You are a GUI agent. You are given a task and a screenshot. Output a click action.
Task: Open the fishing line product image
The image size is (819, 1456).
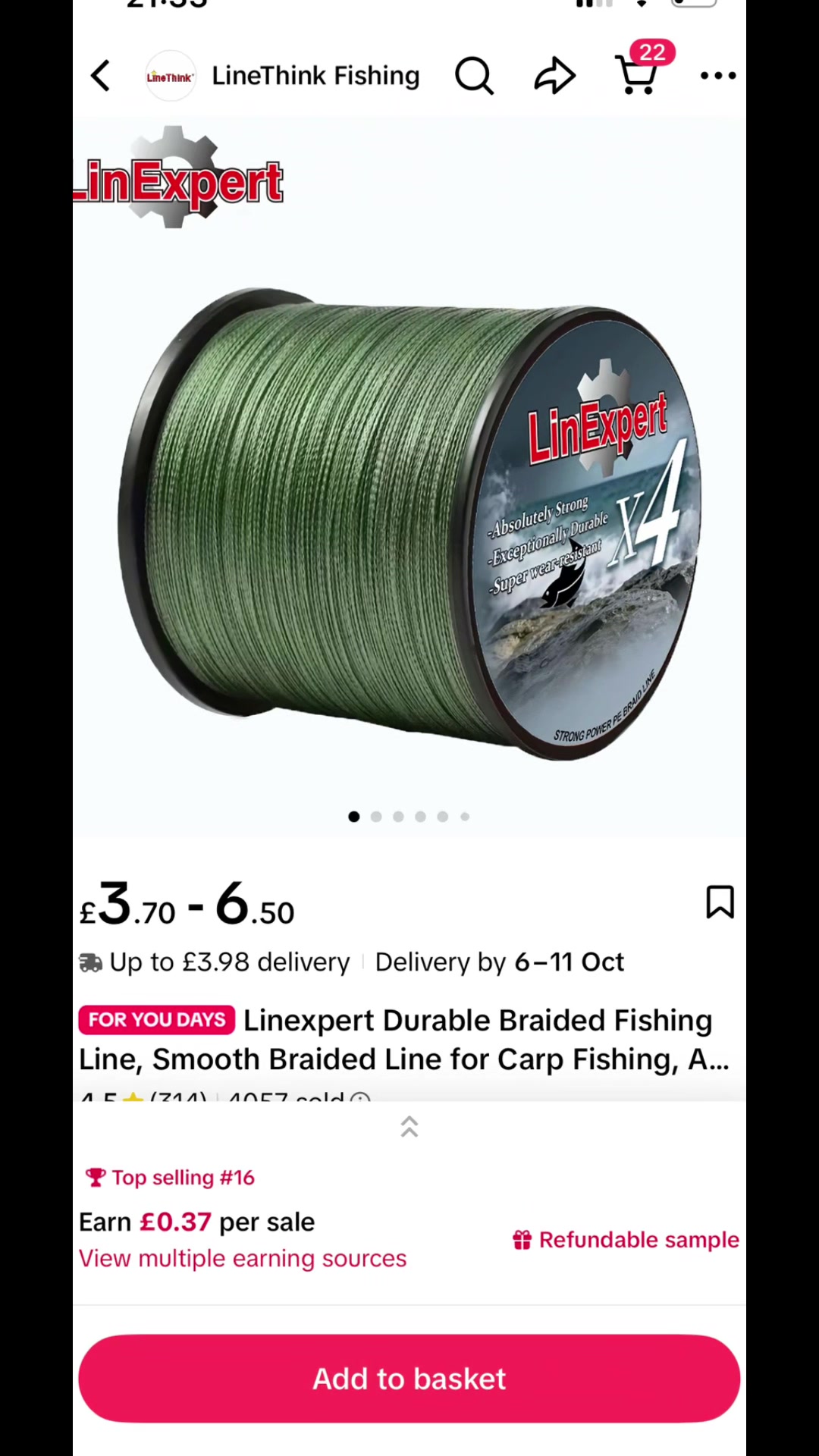click(x=409, y=478)
